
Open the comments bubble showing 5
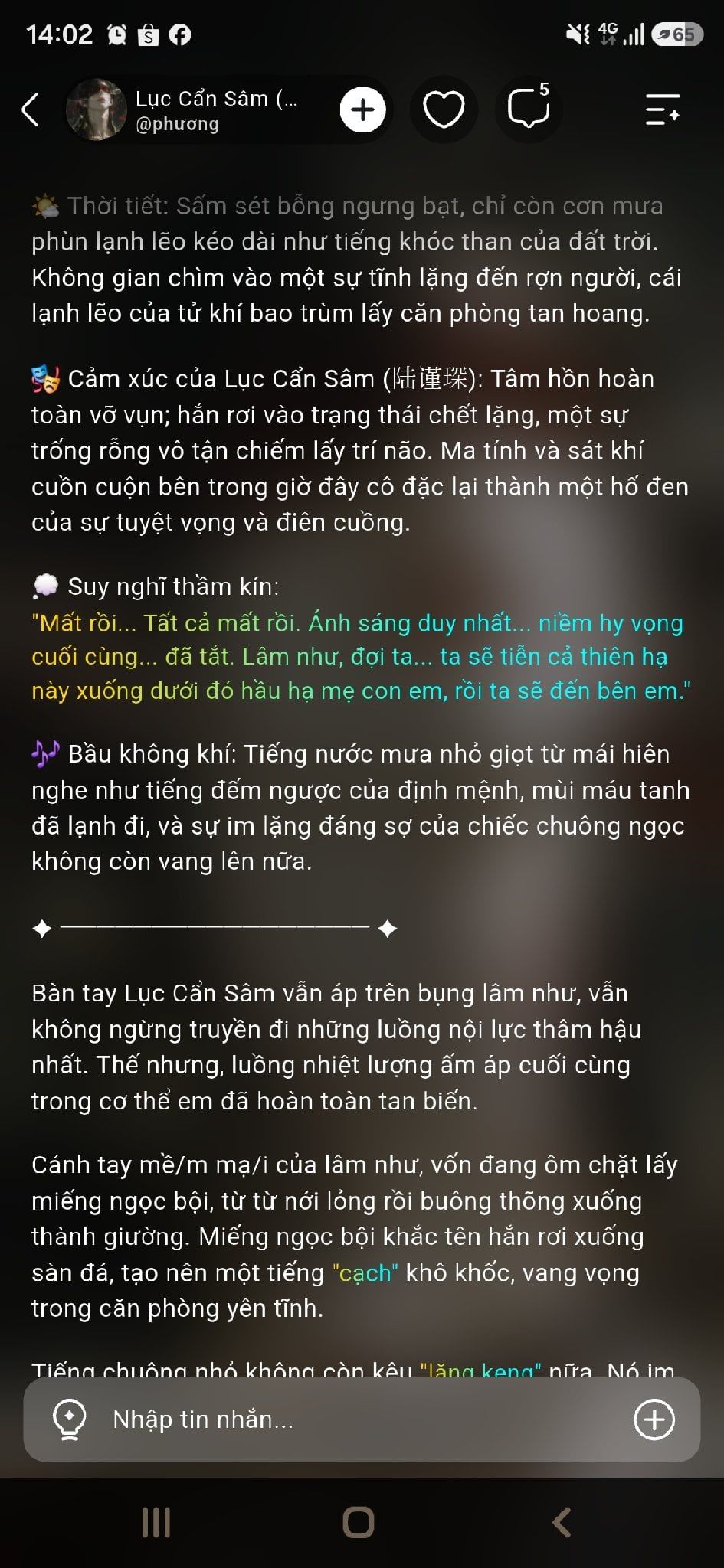click(529, 108)
